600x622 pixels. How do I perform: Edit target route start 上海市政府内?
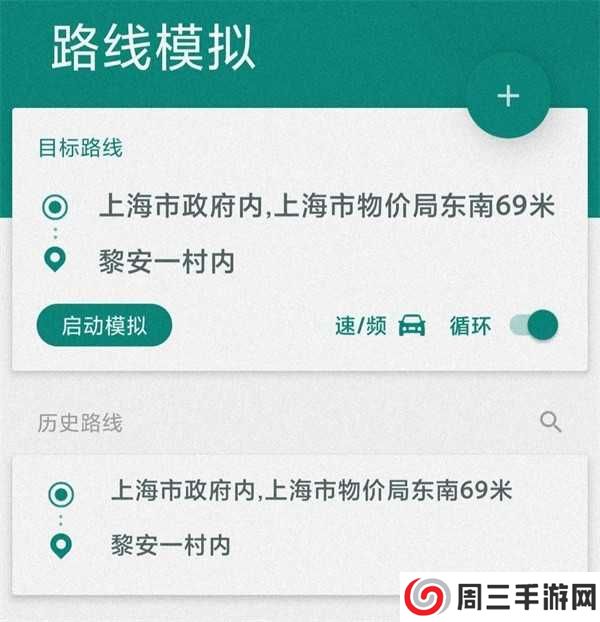326,207
